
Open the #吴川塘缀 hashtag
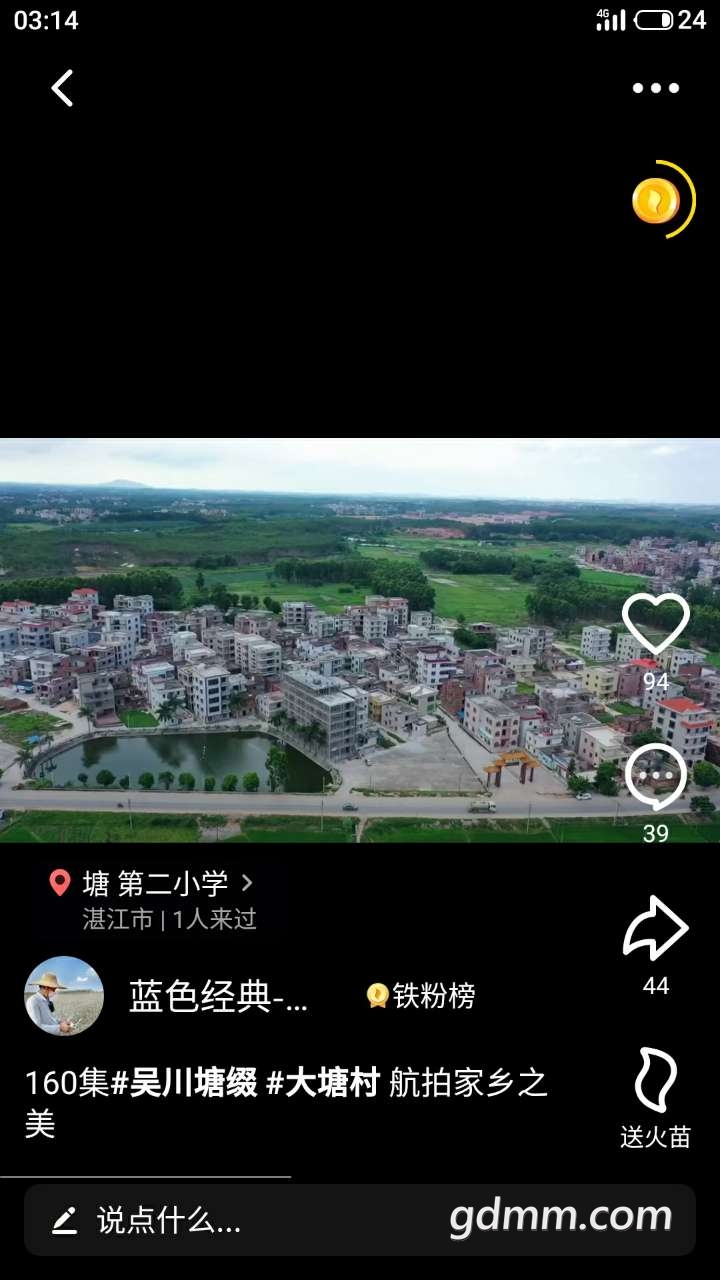tap(183, 1083)
